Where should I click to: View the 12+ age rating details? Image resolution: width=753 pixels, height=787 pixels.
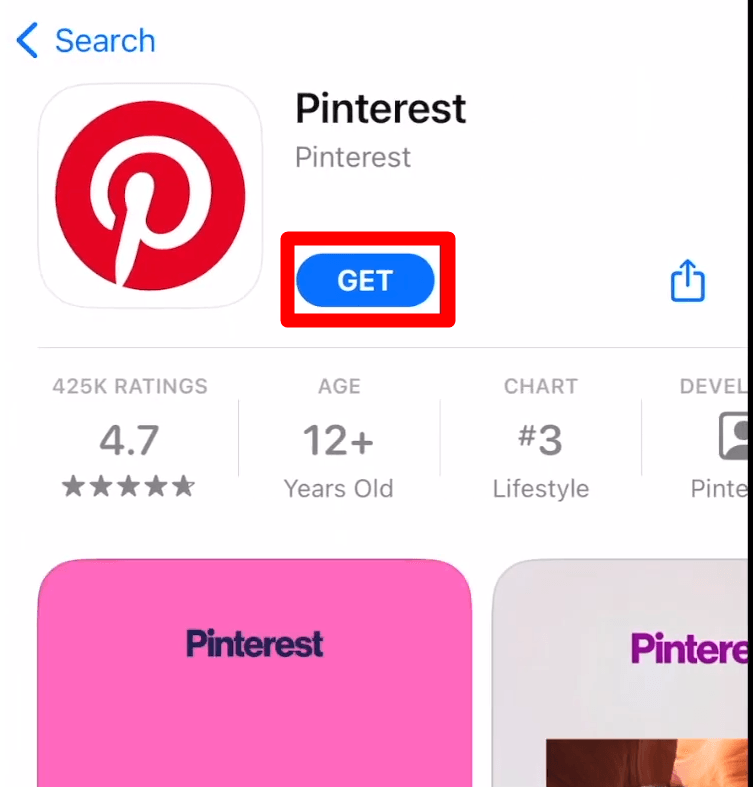click(338, 440)
